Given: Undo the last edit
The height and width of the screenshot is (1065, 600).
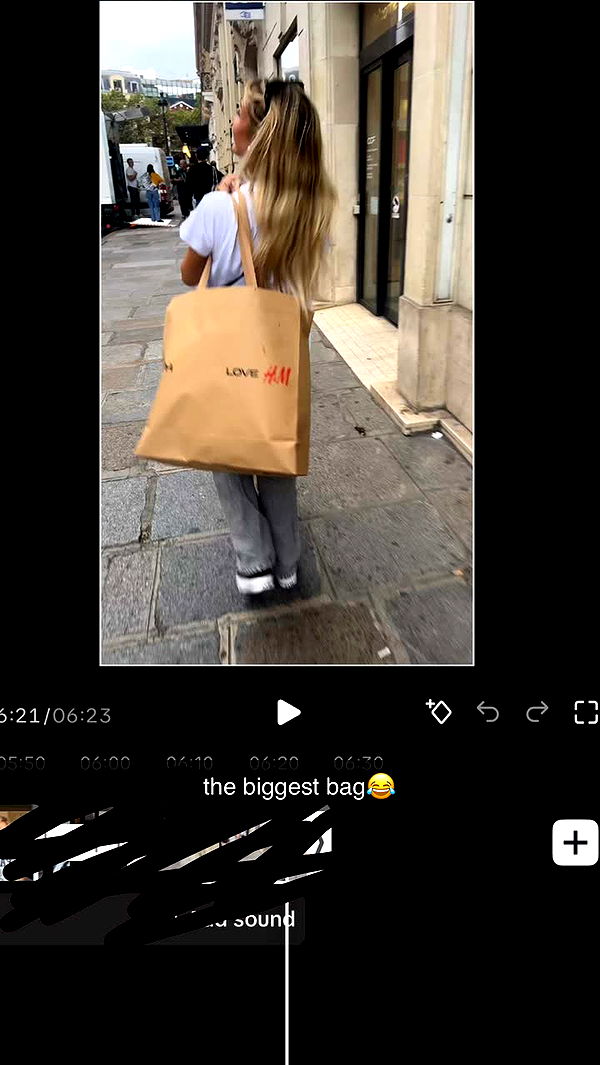Looking at the screenshot, I should click(x=488, y=711).
